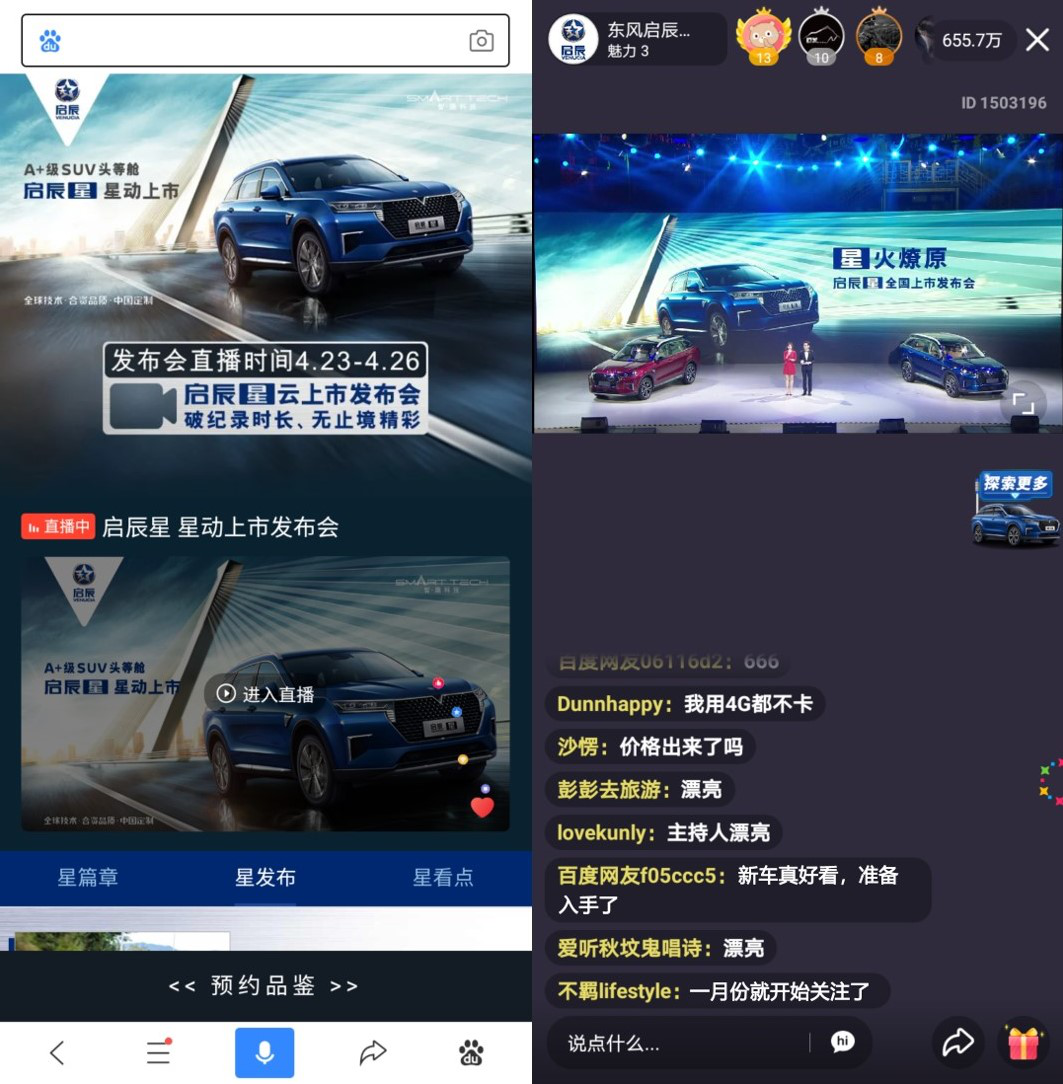
Task: Go back with browser back arrow
Action: 57,1052
